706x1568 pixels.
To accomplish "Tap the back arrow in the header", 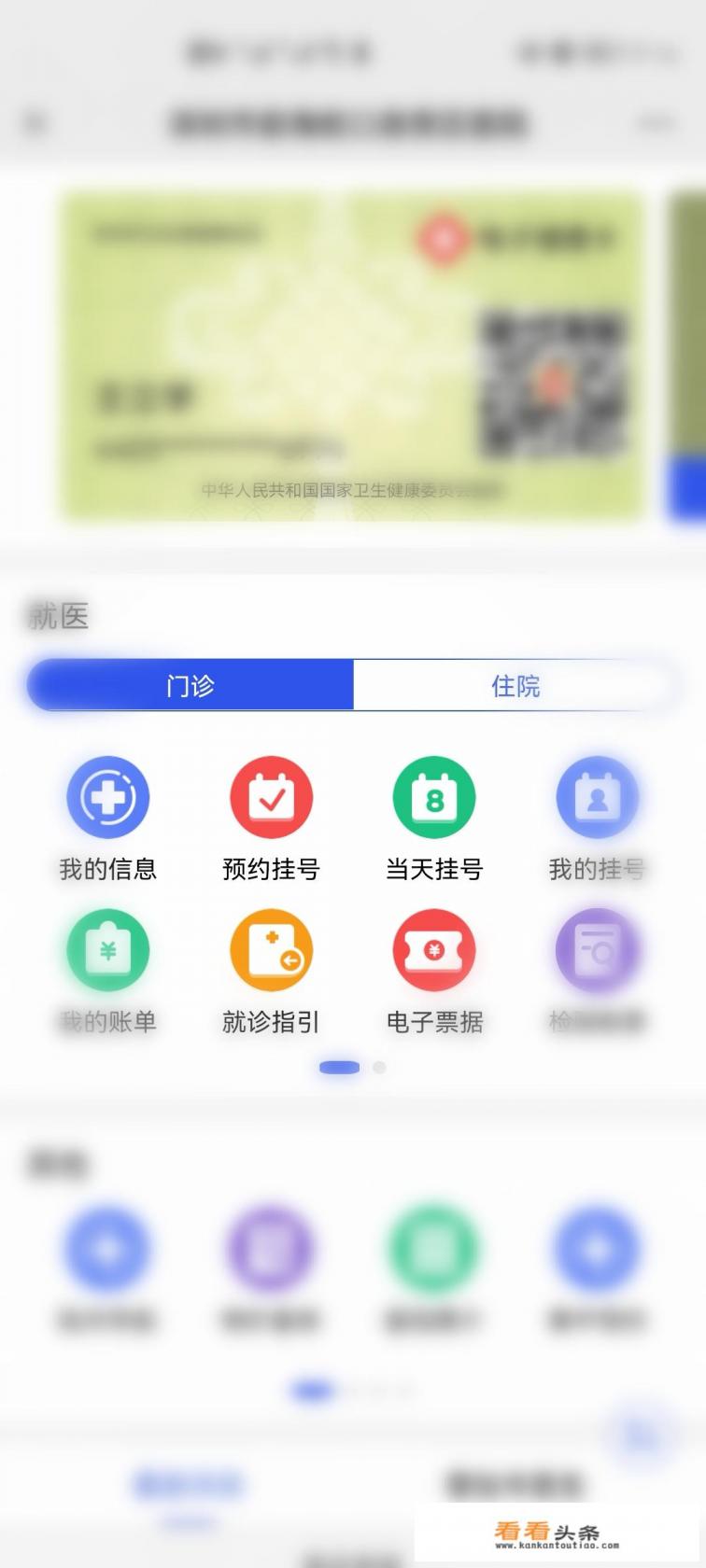I will 37,121.
